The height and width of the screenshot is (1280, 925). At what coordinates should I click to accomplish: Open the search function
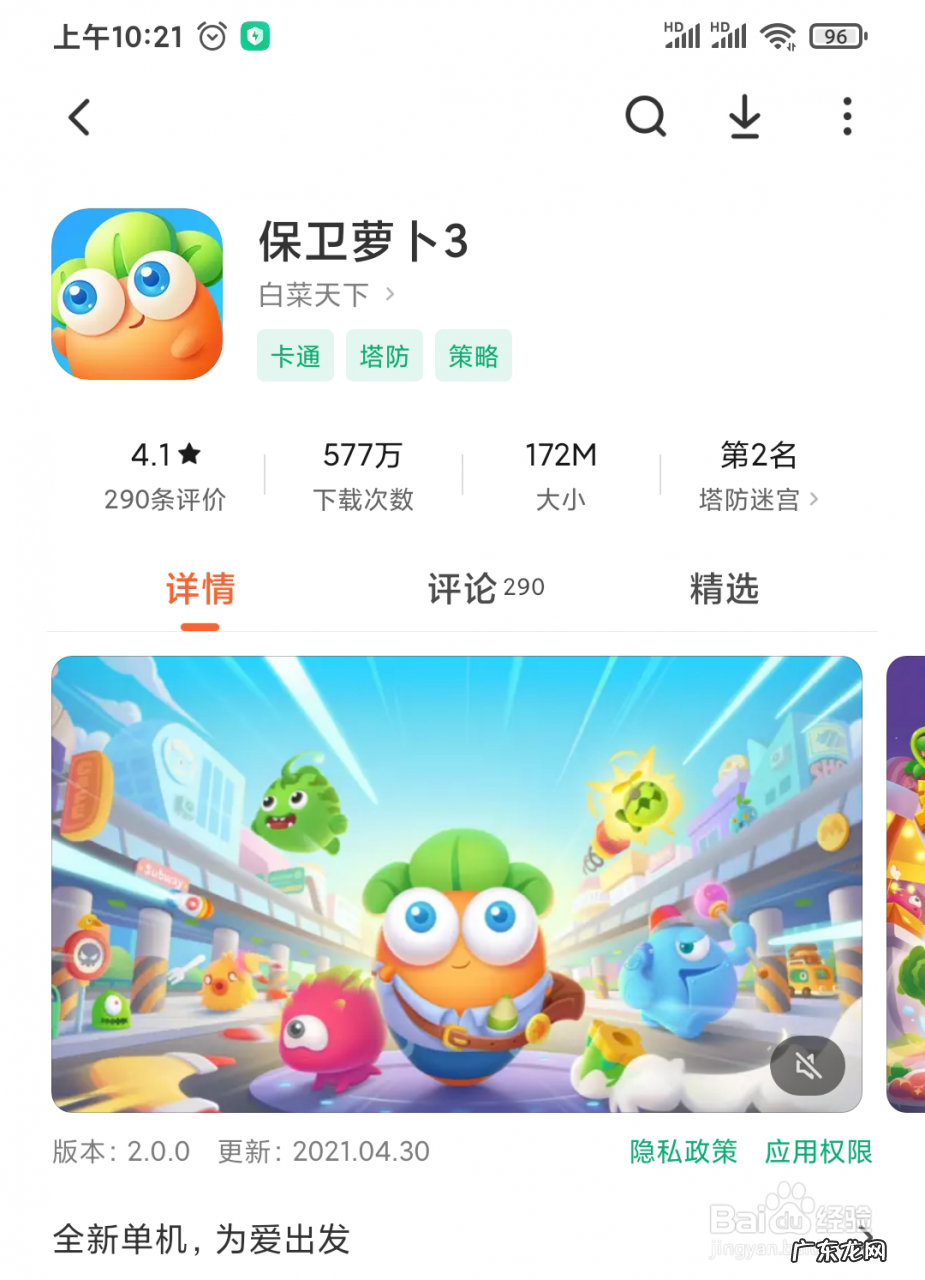point(646,117)
